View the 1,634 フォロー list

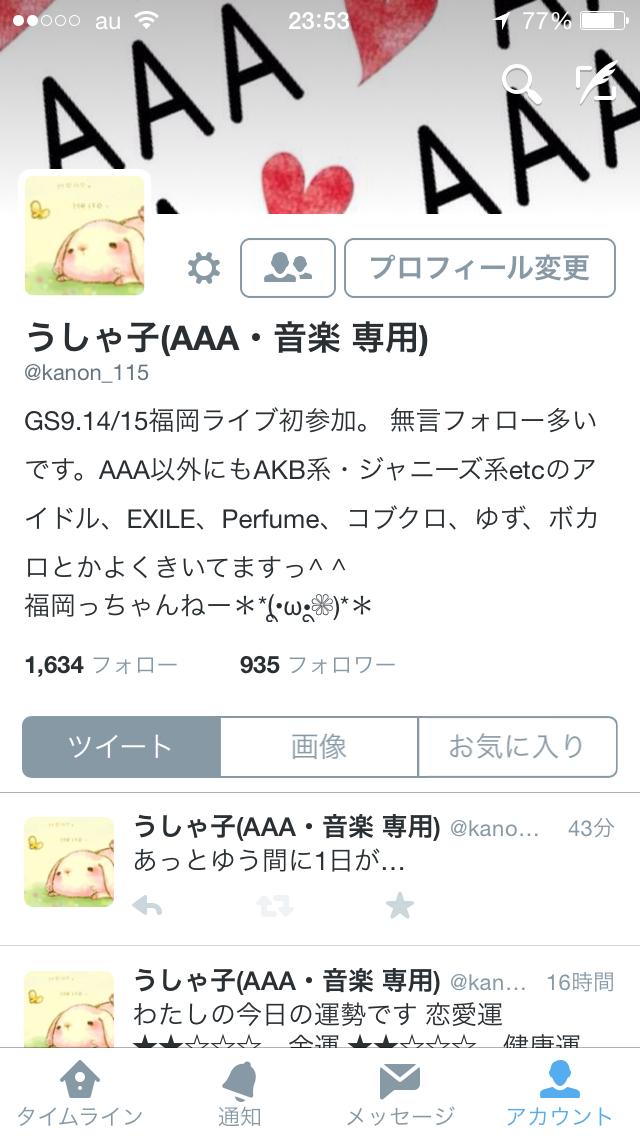[101, 665]
